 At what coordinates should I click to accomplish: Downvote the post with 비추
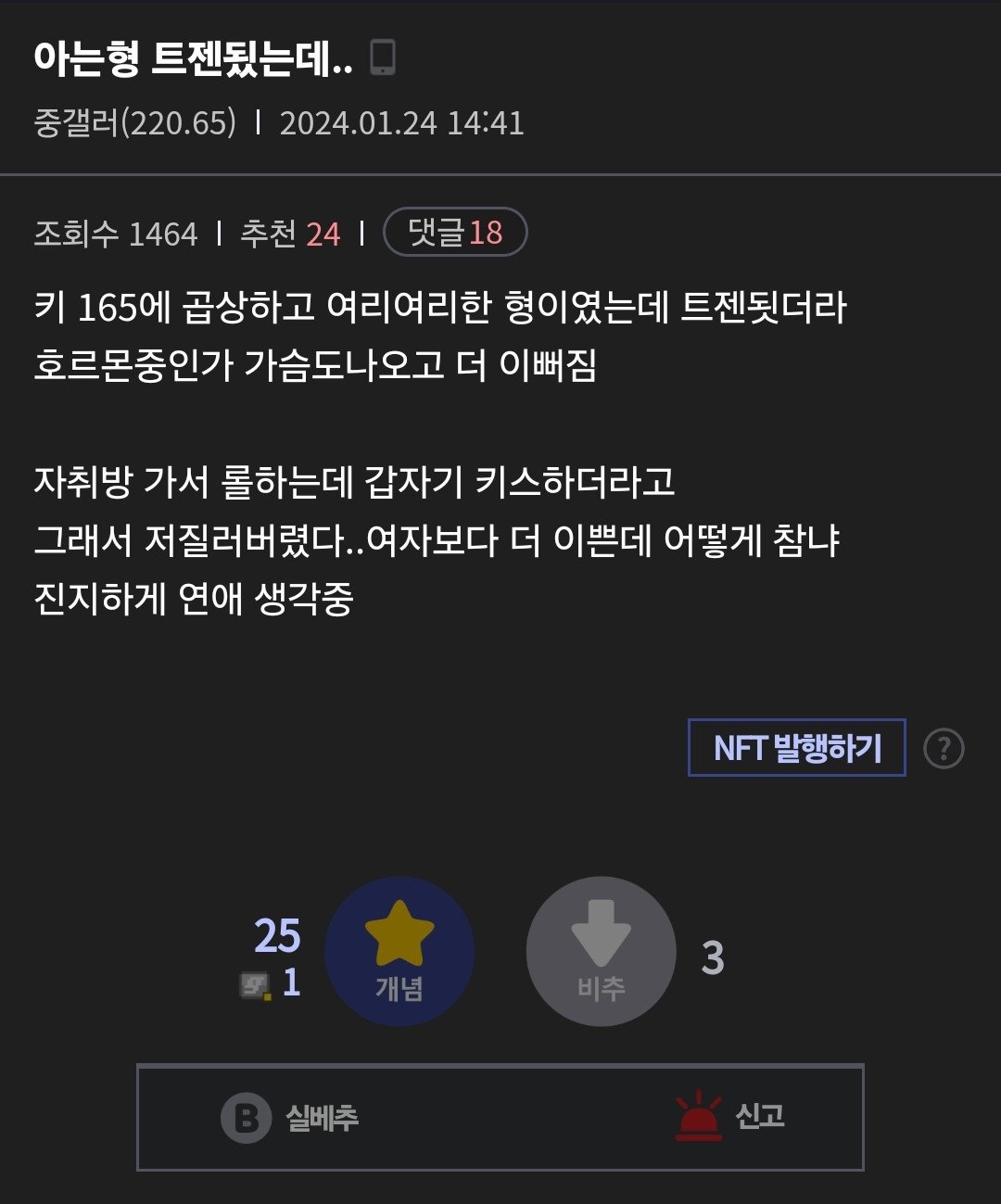pyautogui.click(x=601, y=951)
